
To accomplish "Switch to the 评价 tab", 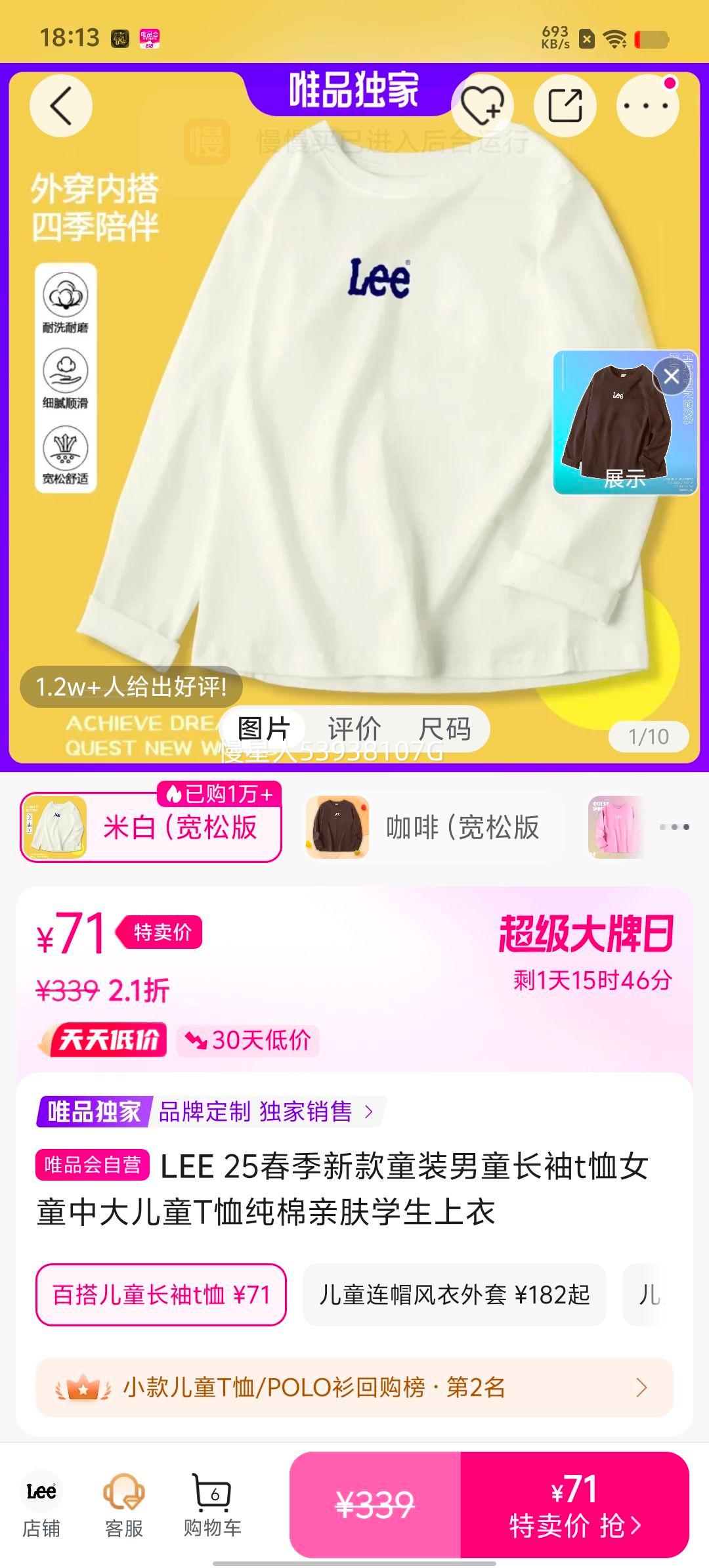I will click(x=354, y=729).
